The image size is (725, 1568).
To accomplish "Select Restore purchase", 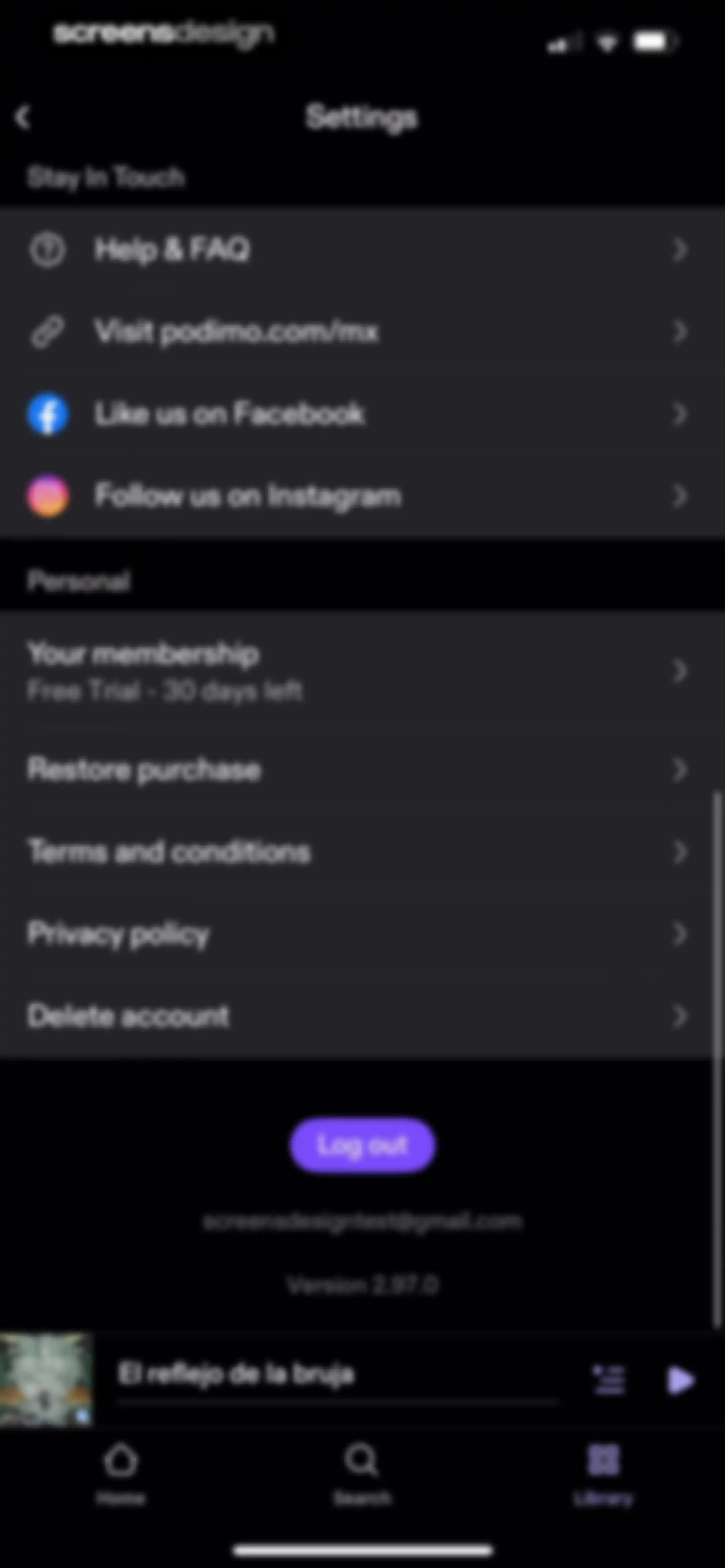I will click(x=362, y=769).
